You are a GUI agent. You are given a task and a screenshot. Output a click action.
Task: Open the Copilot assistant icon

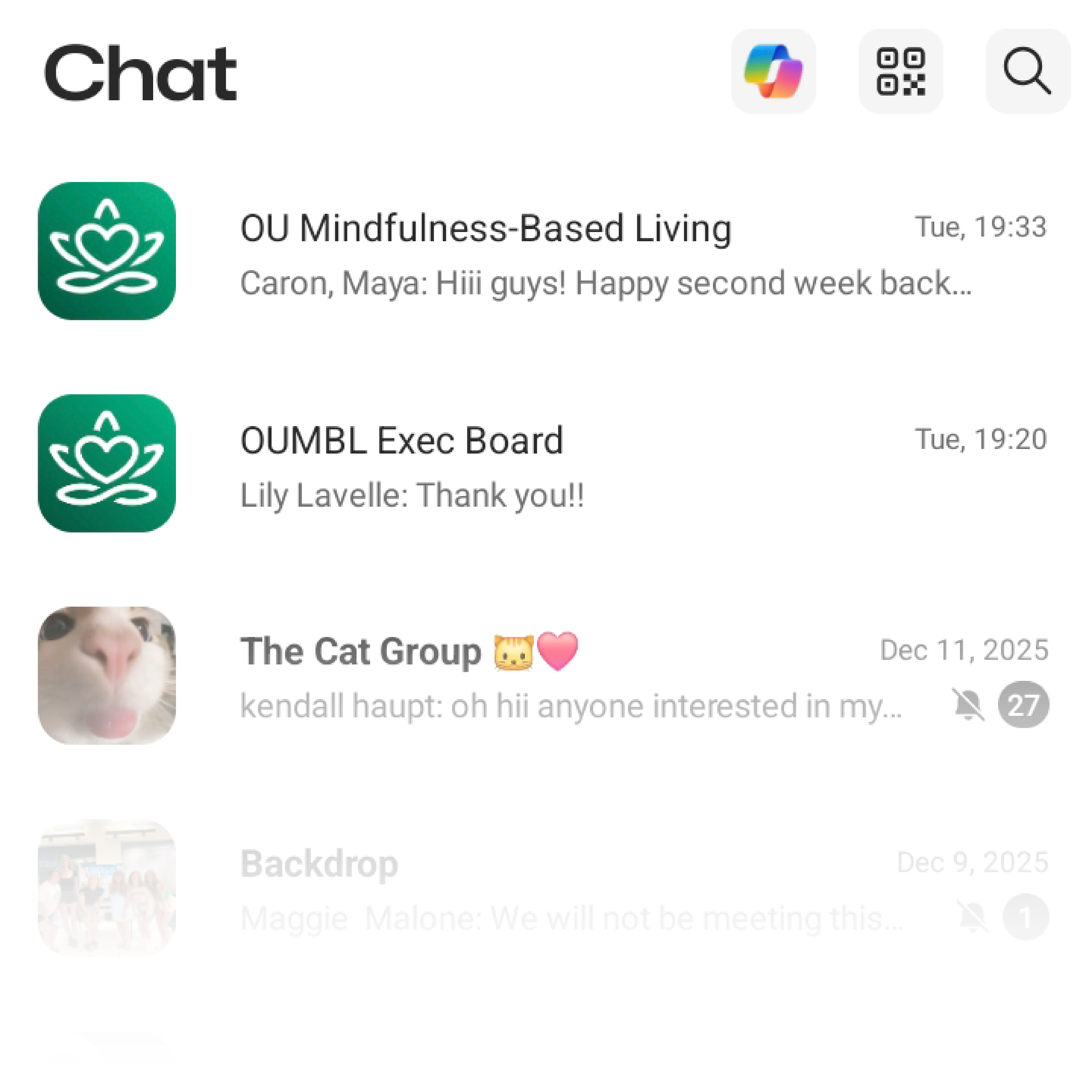tap(773, 72)
